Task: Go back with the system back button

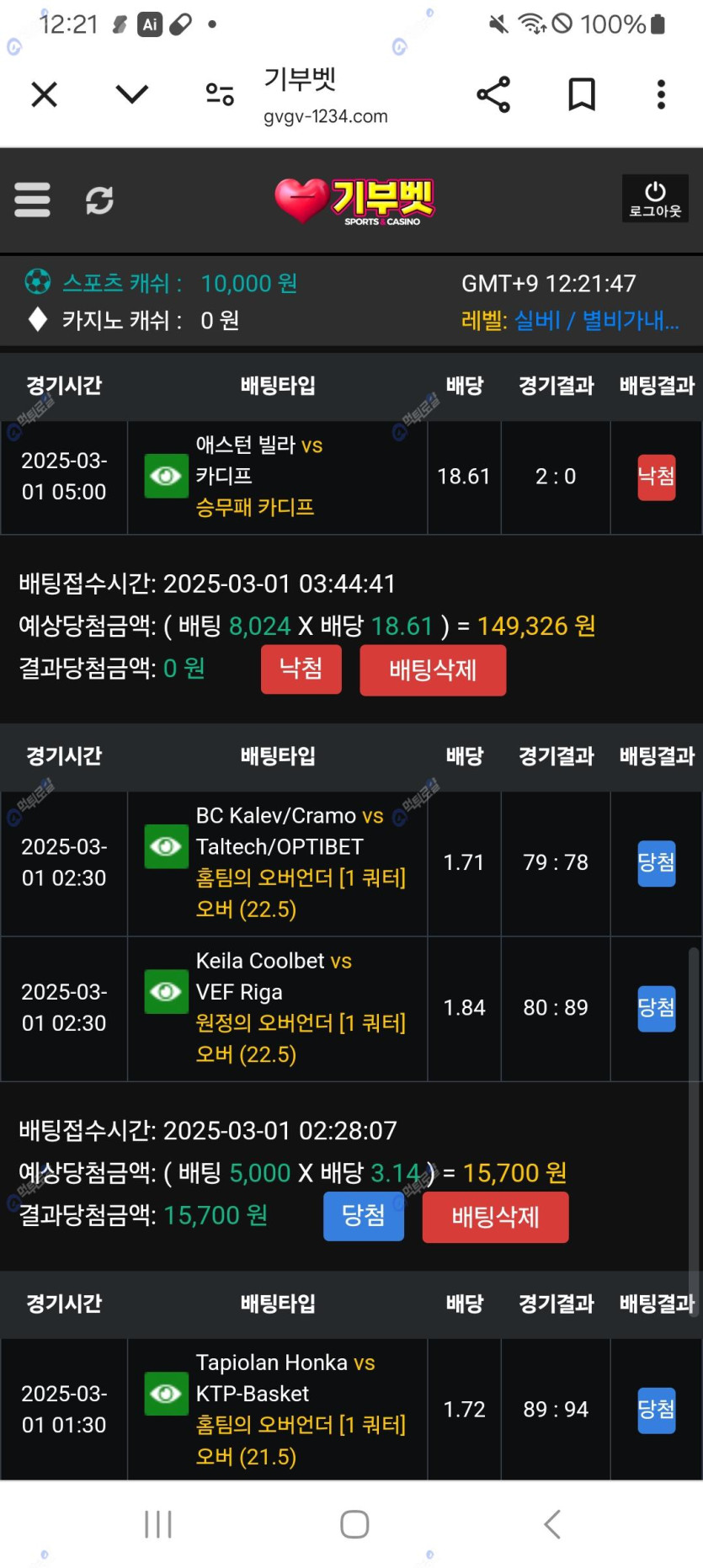Action: [552, 1524]
